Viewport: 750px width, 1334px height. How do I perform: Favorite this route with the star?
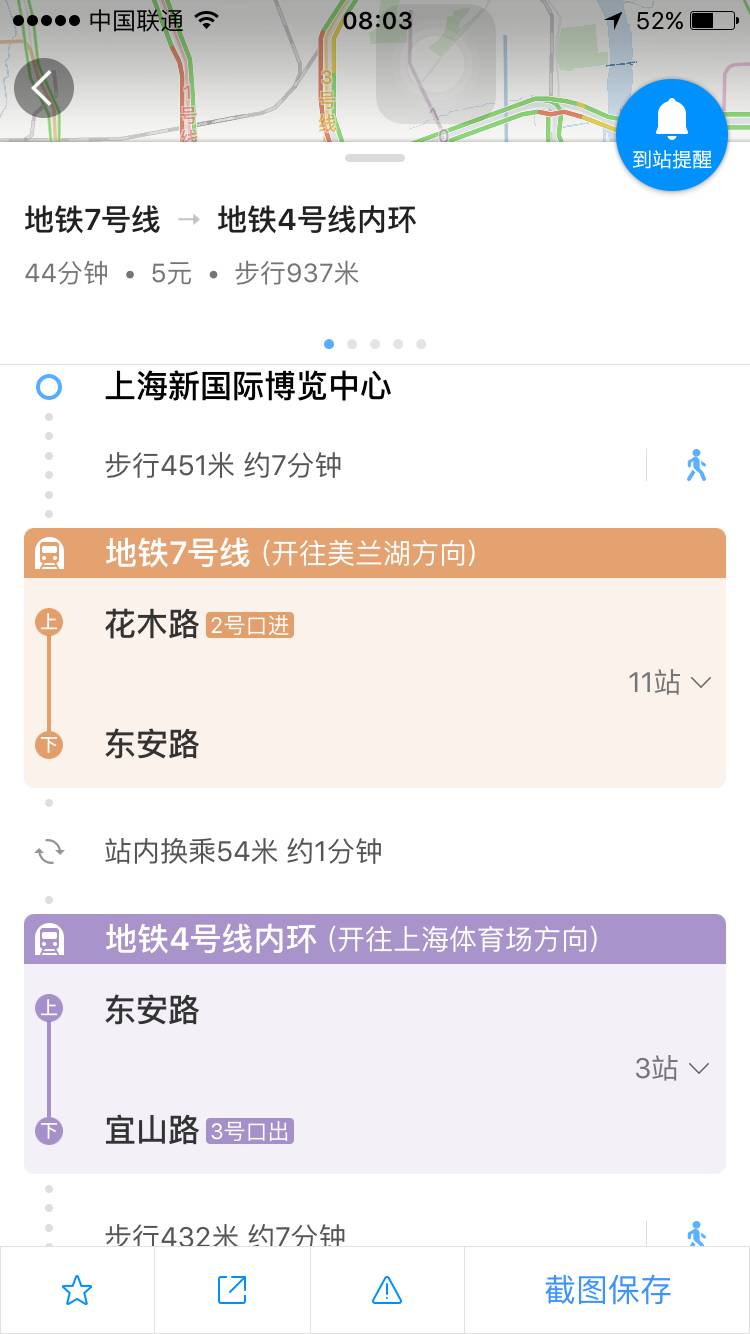(77, 1290)
